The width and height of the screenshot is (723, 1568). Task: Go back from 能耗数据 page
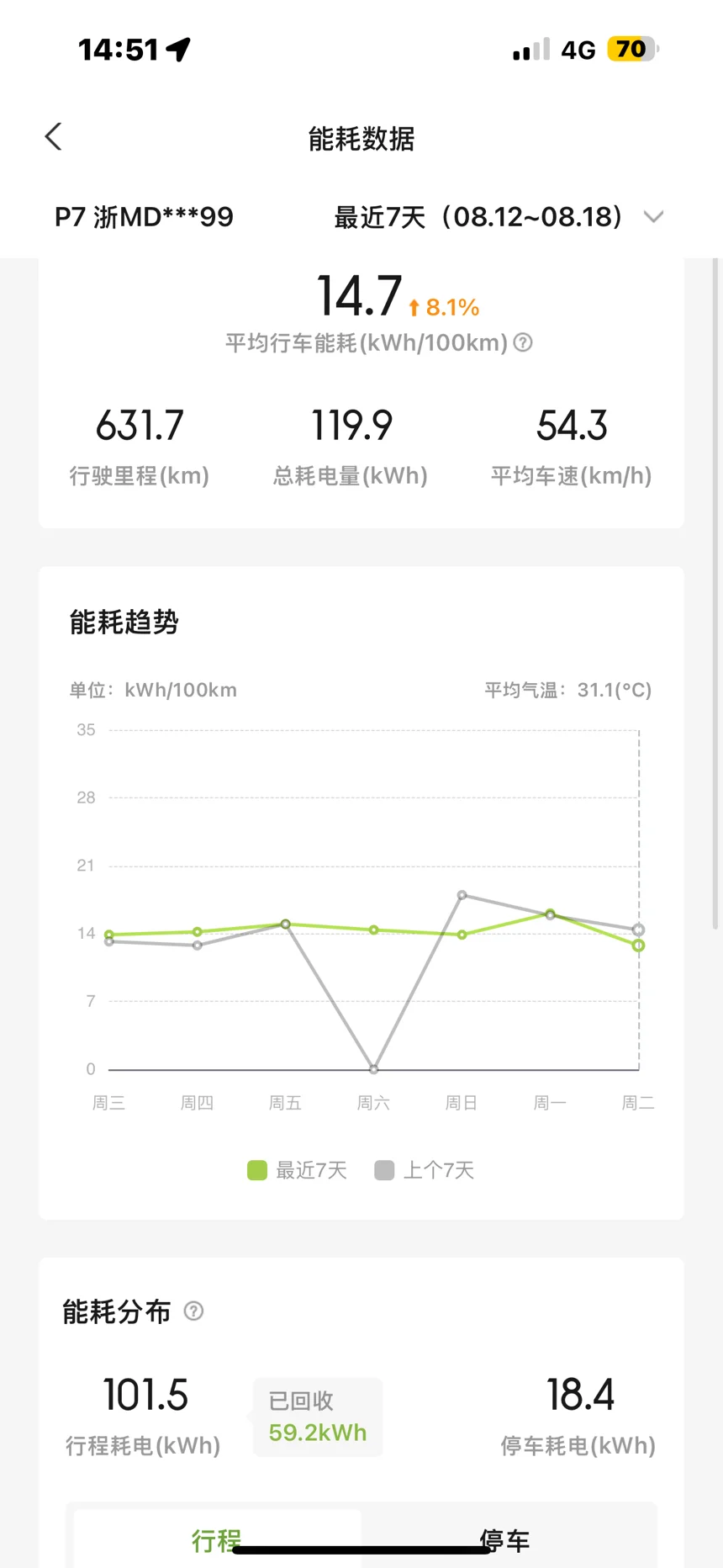pos(54,137)
